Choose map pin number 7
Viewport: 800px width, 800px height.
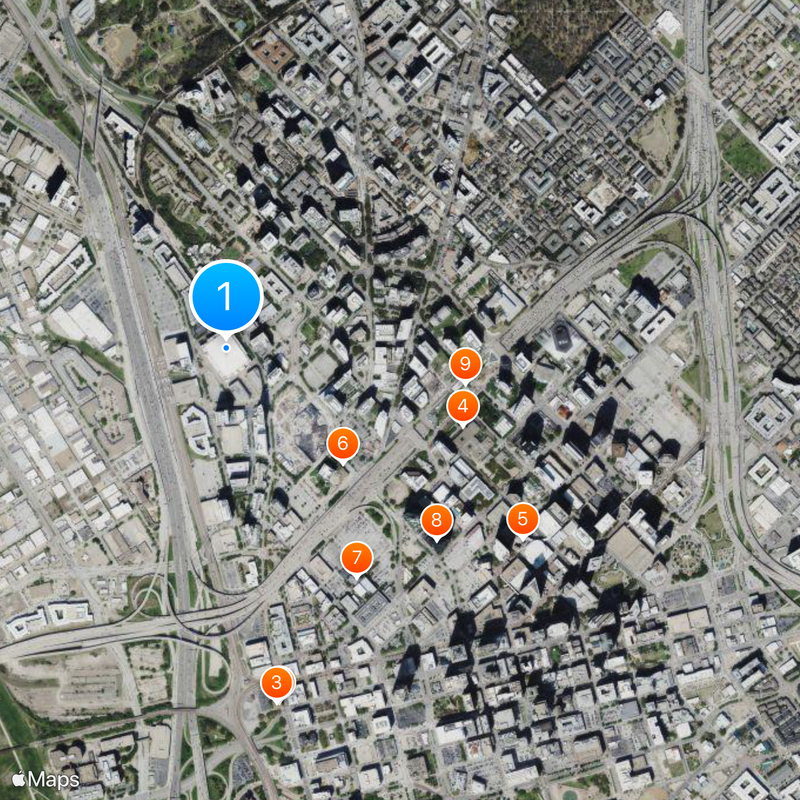tap(357, 557)
